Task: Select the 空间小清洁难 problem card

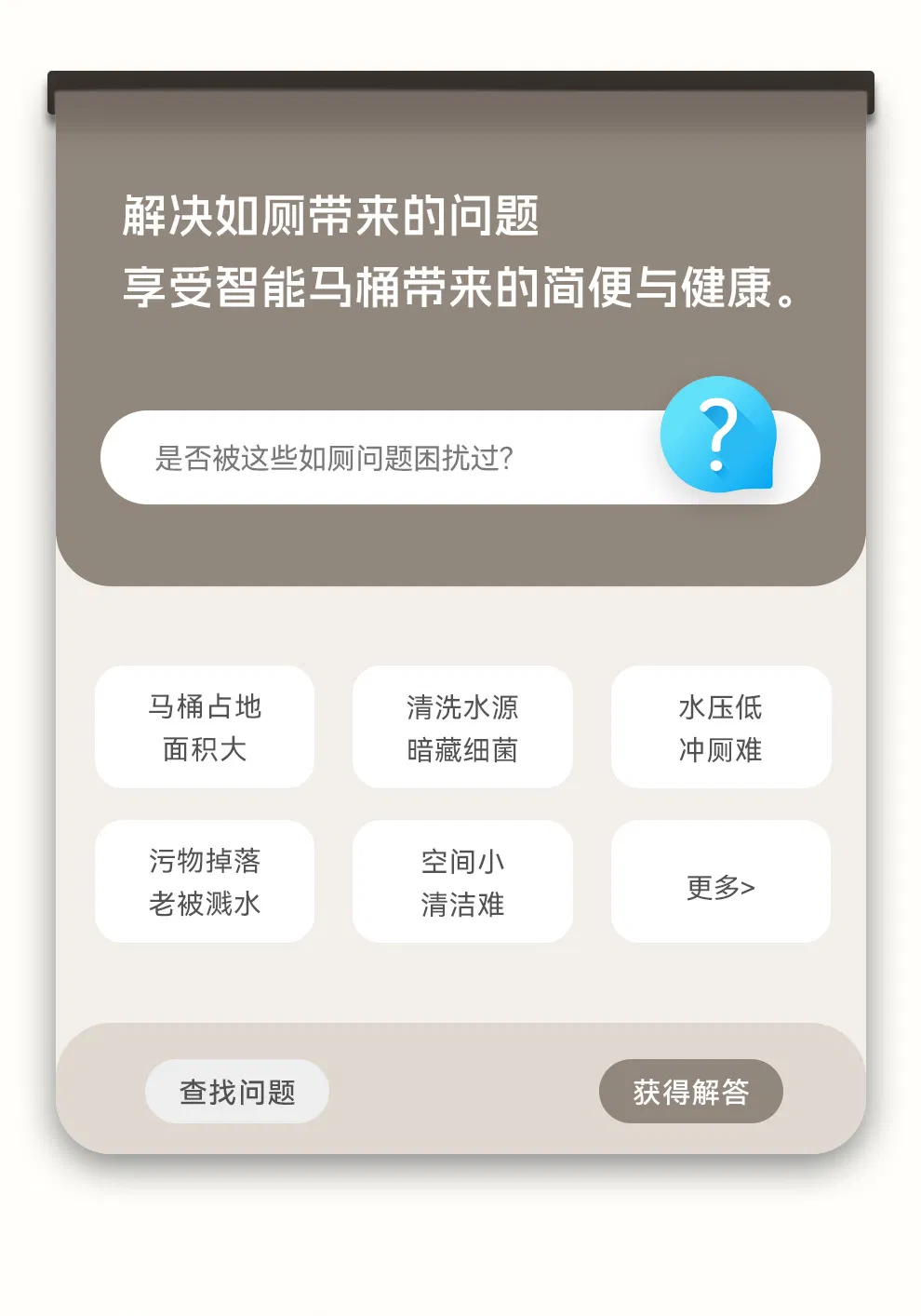Action: [462, 881]
